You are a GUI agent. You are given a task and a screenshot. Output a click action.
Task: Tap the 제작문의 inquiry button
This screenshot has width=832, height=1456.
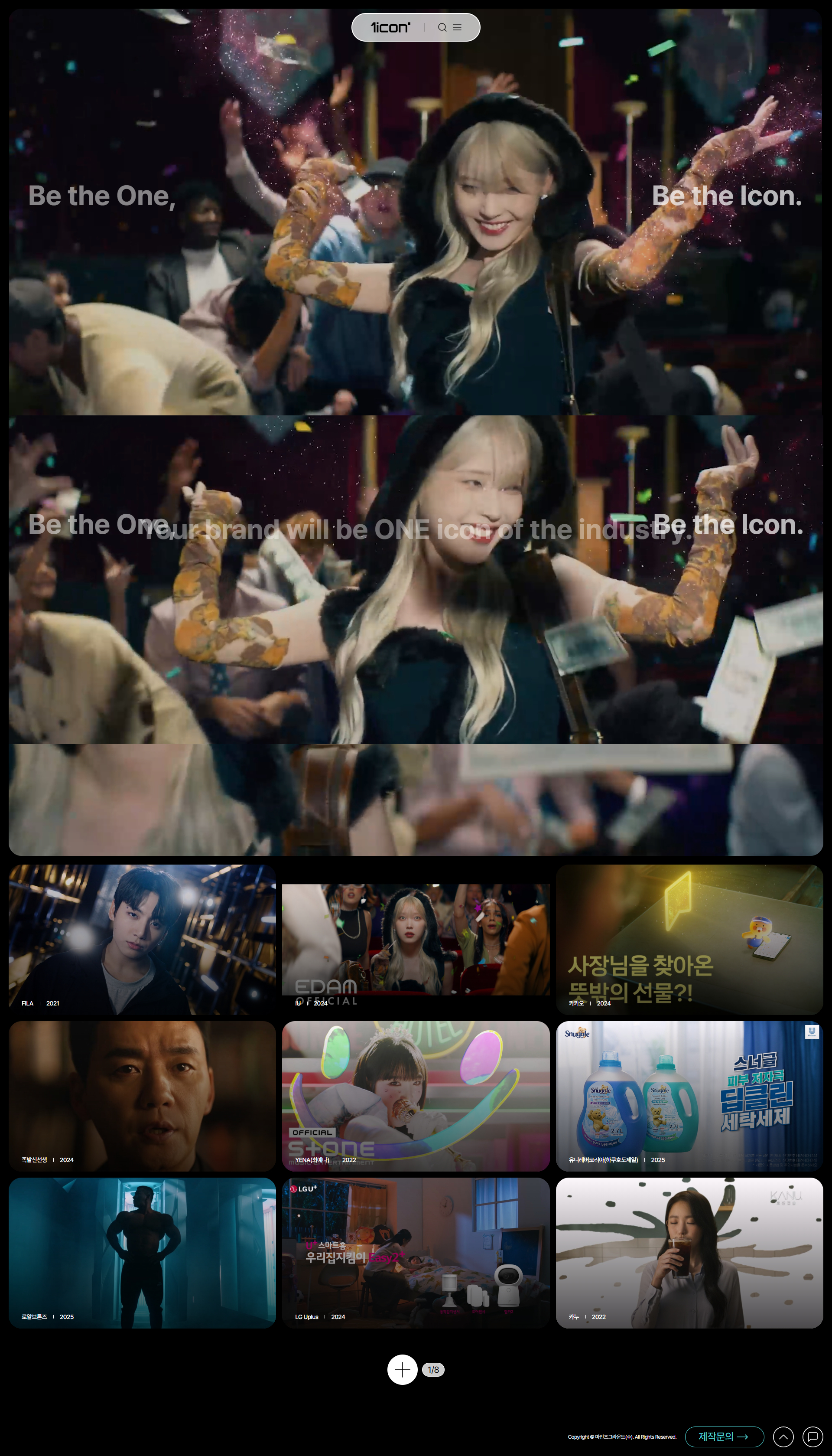(724, 1436)
